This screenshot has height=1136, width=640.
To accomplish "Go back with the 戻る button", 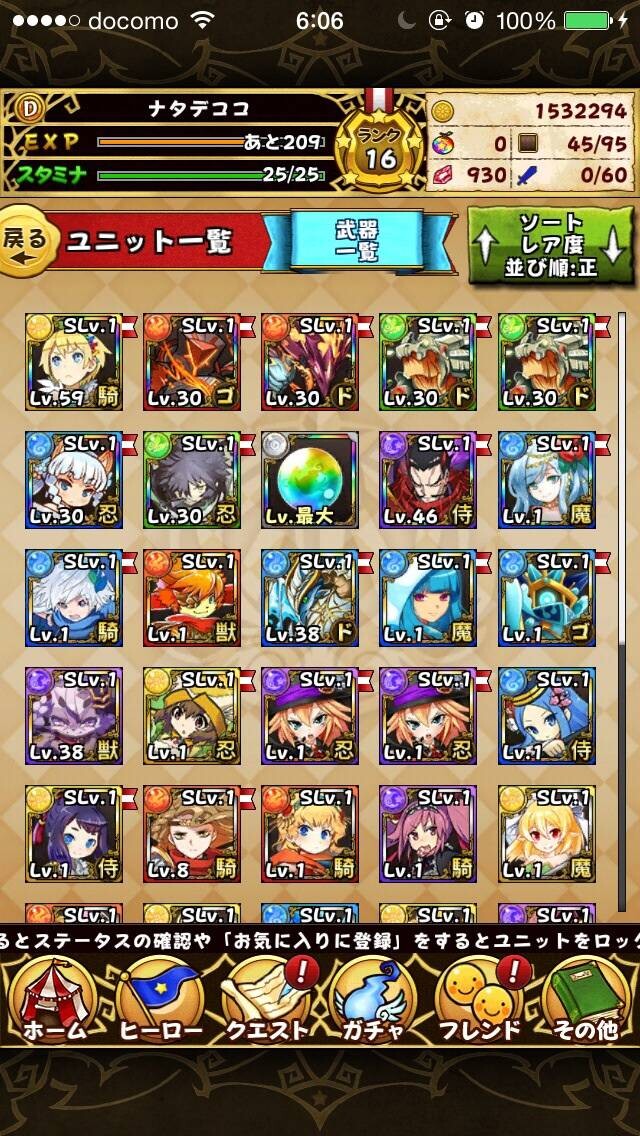I will 30,241.
